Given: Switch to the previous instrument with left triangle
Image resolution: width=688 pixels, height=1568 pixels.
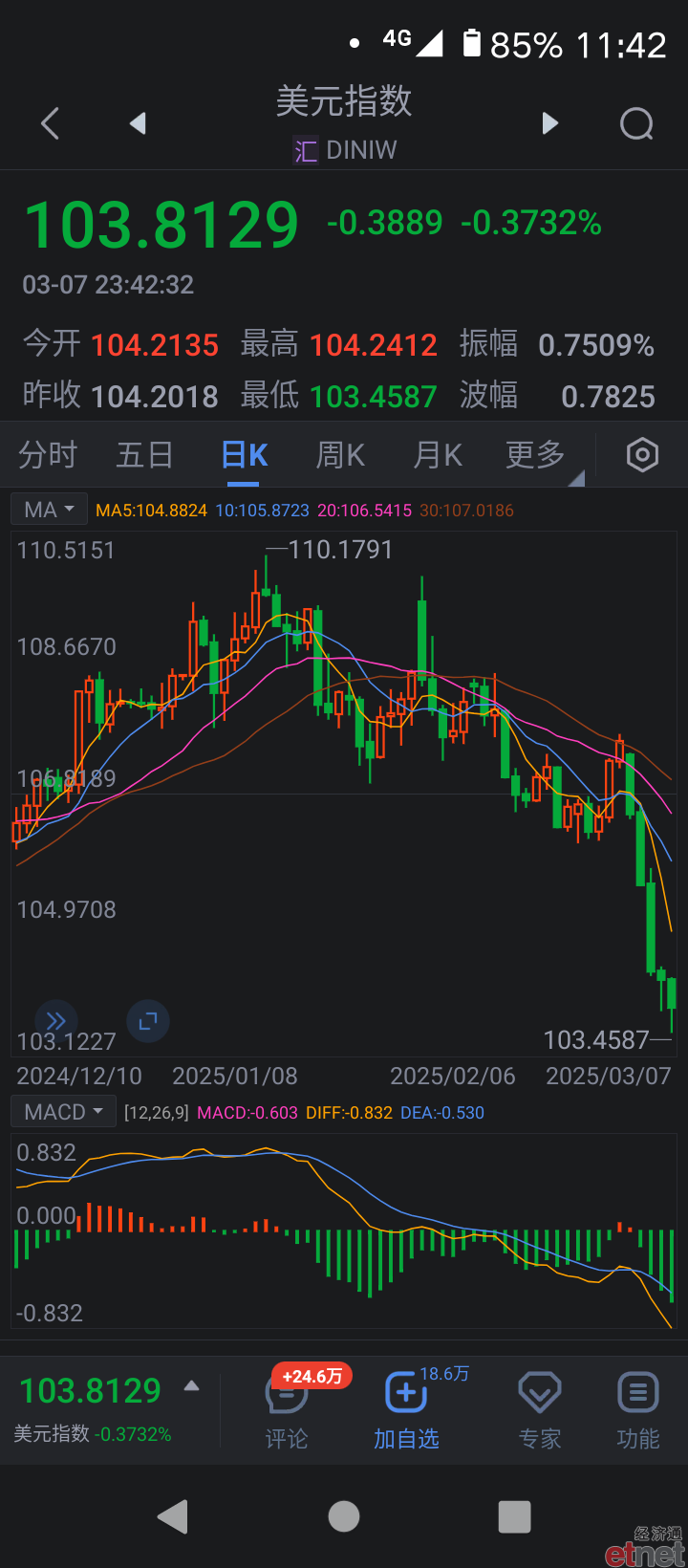Looking at the screenshot, I should tap(138, 123).
